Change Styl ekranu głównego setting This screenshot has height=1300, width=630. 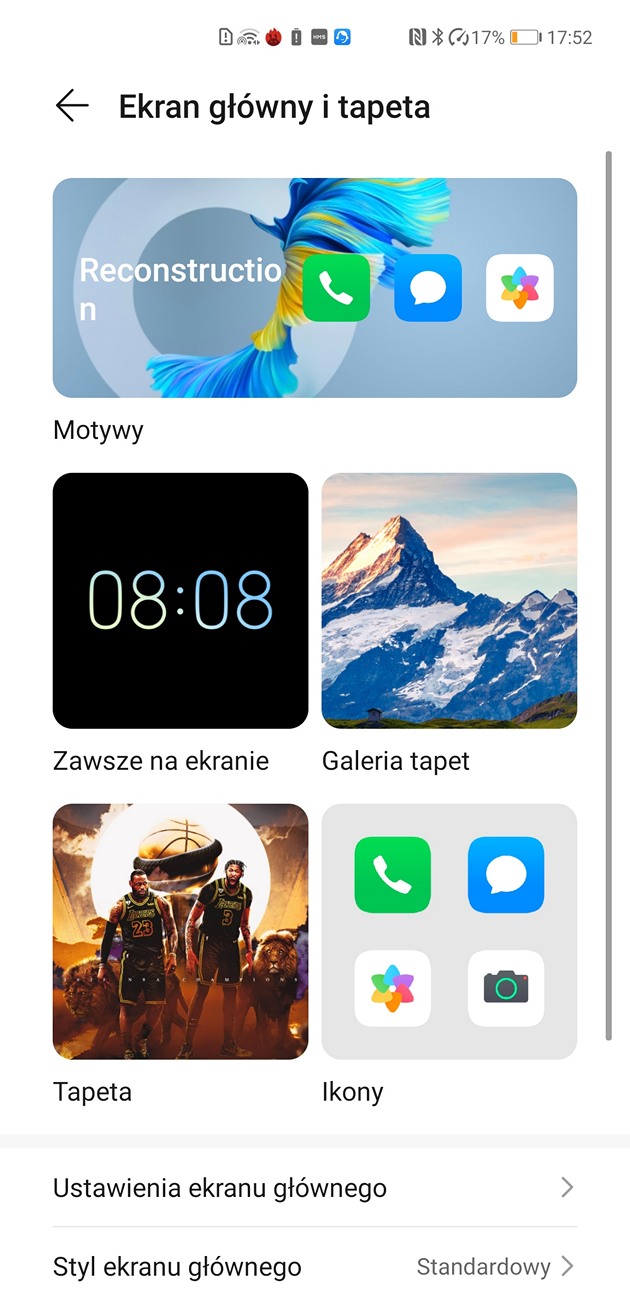[x=314, y=1267]
